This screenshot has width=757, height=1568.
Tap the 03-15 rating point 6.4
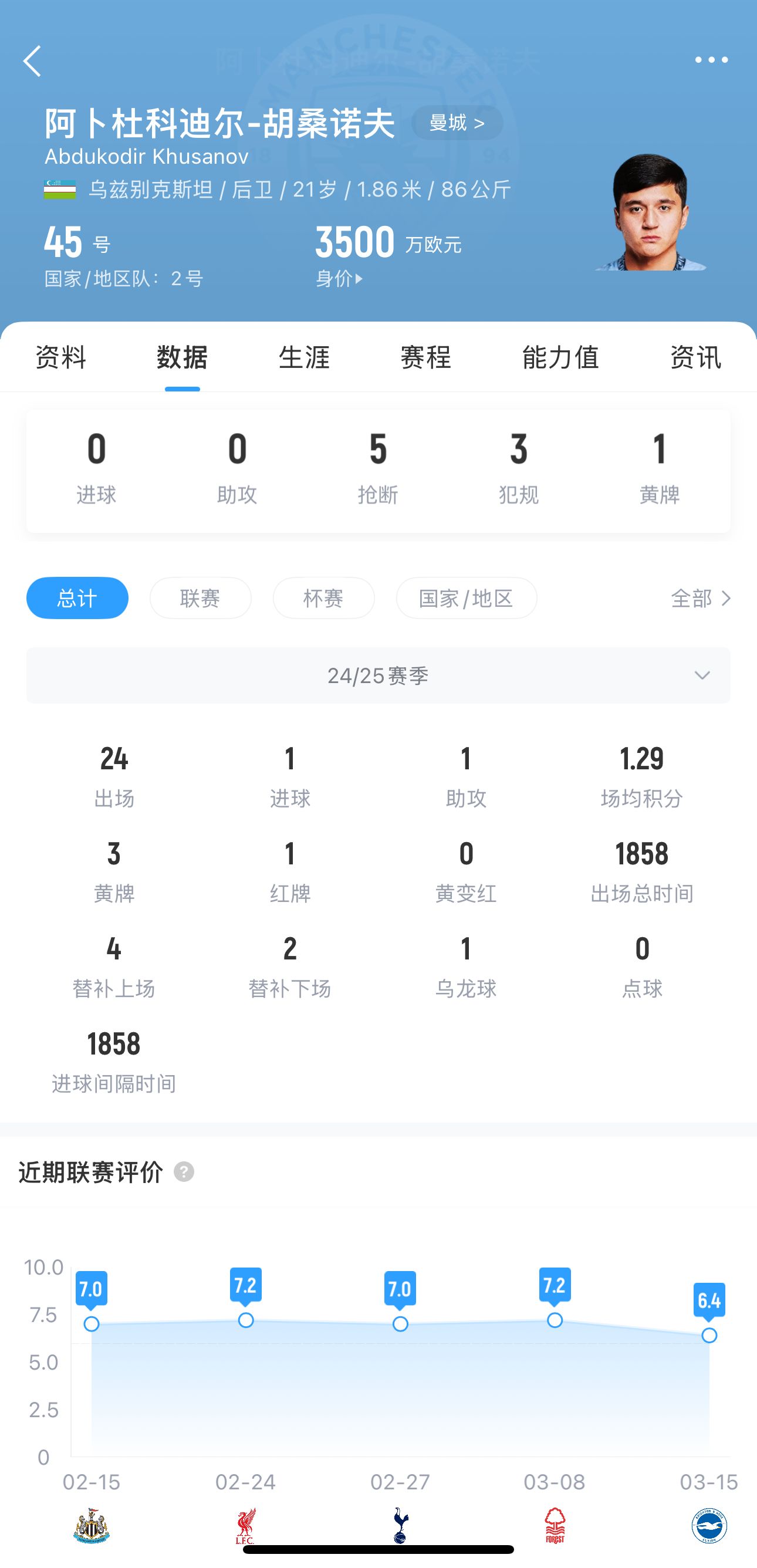709,1335
